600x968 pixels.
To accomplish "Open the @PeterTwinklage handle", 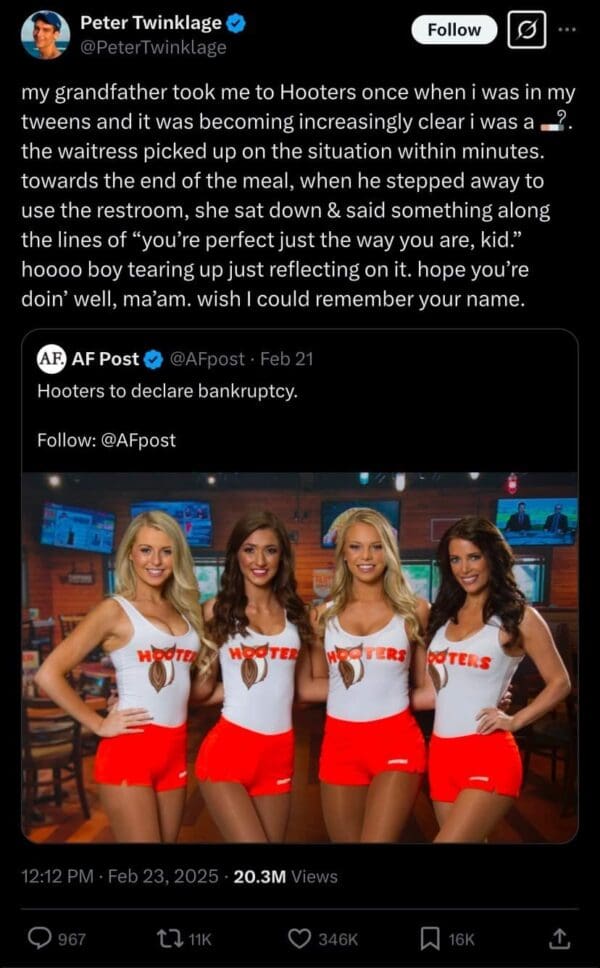I will pyautogui.click(x=153, y=47).
